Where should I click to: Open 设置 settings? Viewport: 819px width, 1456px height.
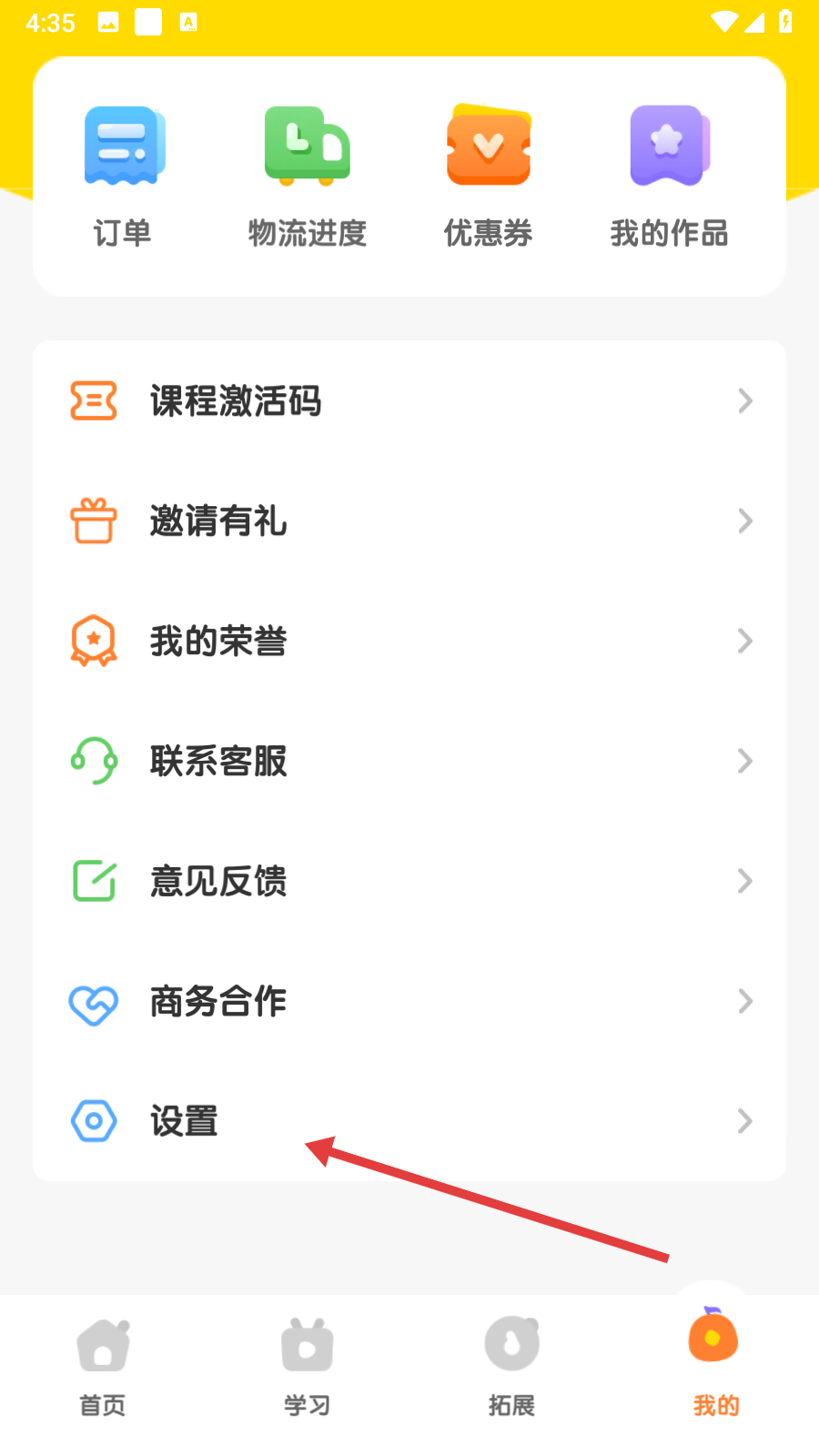409,1121
